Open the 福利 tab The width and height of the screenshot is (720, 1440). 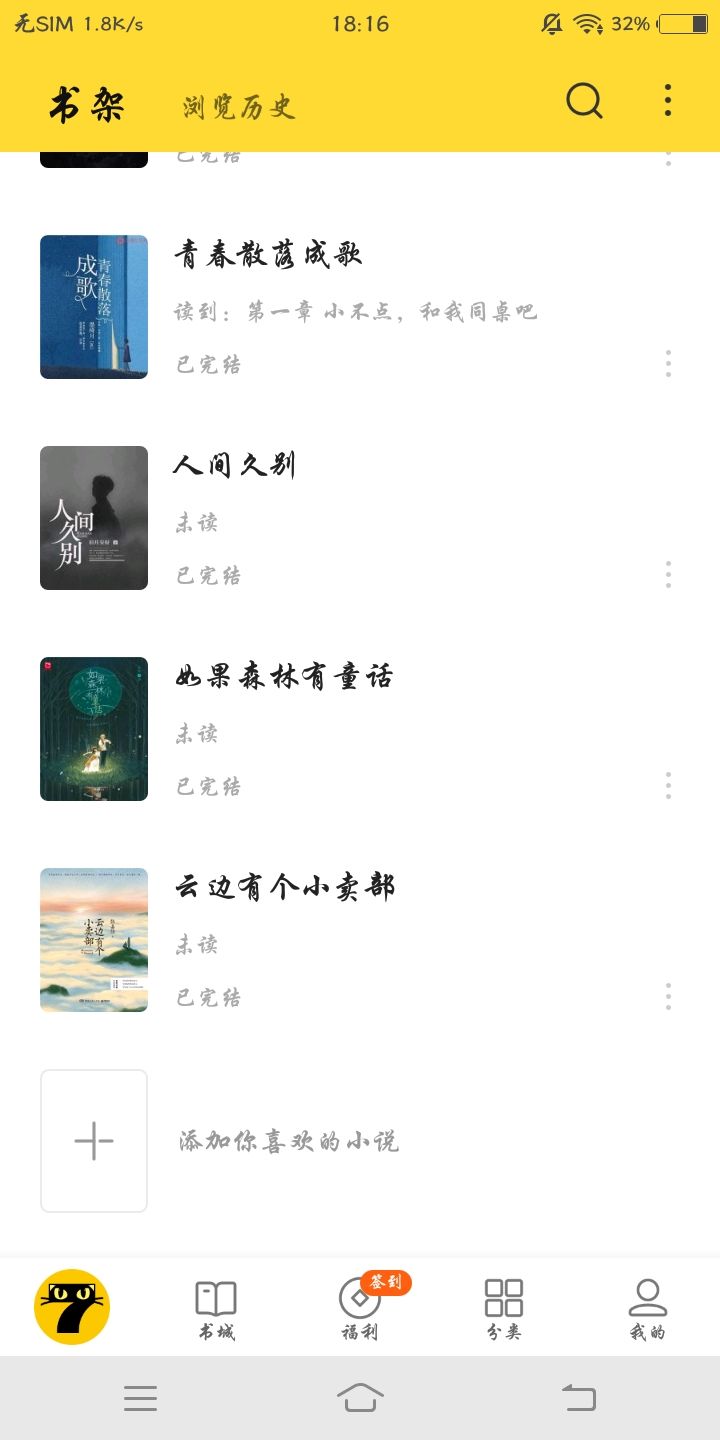pos(360,1309)
